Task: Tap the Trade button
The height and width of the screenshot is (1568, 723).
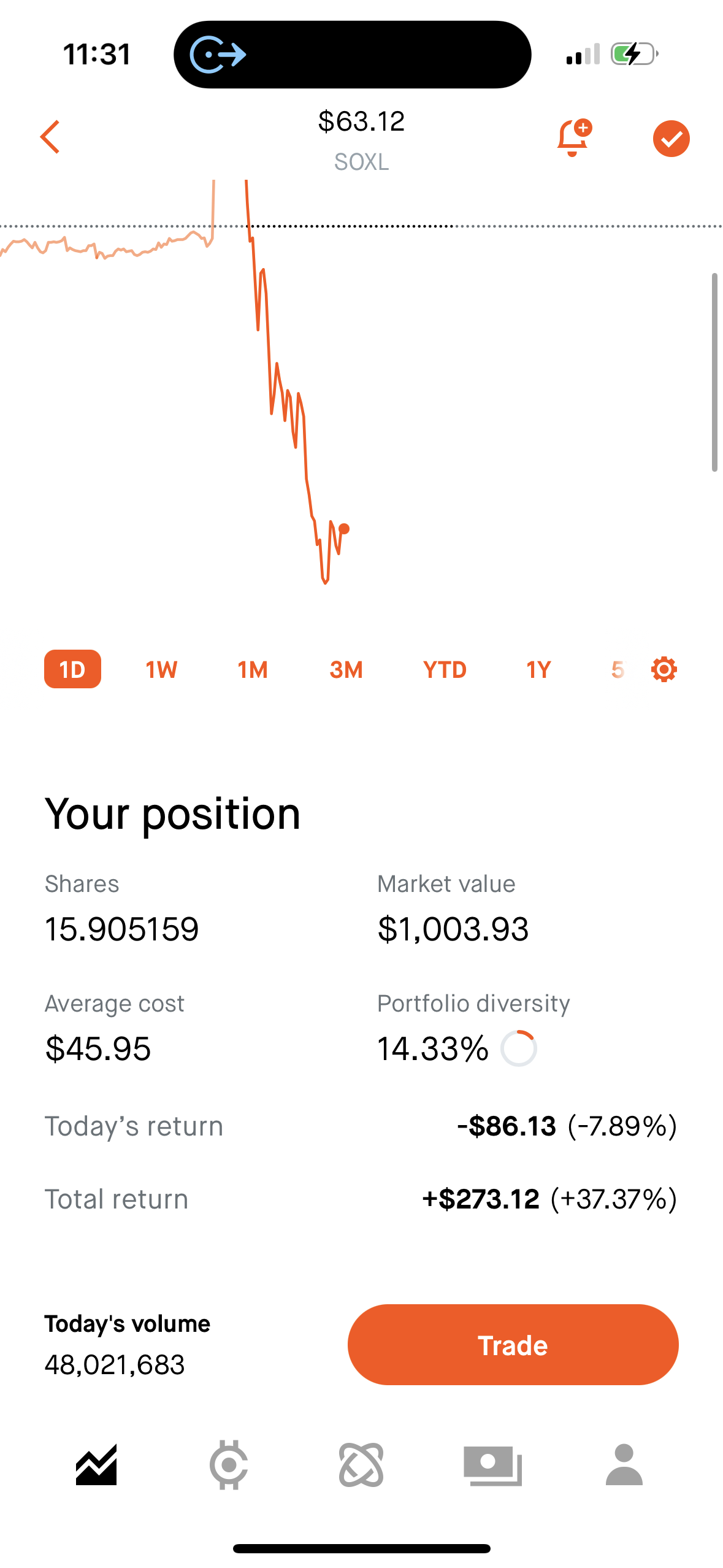Action: click(x=513, y=1345)
